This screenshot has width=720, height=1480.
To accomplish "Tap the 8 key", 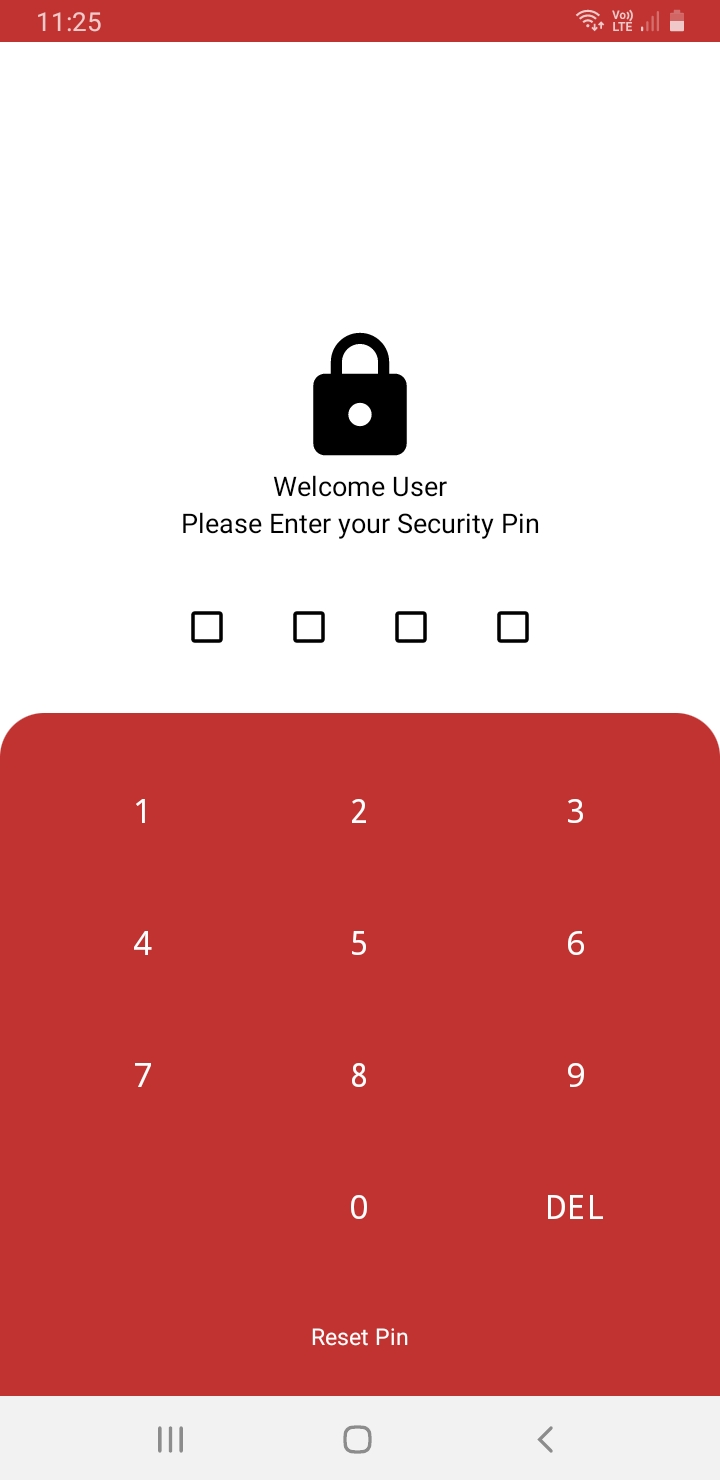I will click(x=359, y=1075).
